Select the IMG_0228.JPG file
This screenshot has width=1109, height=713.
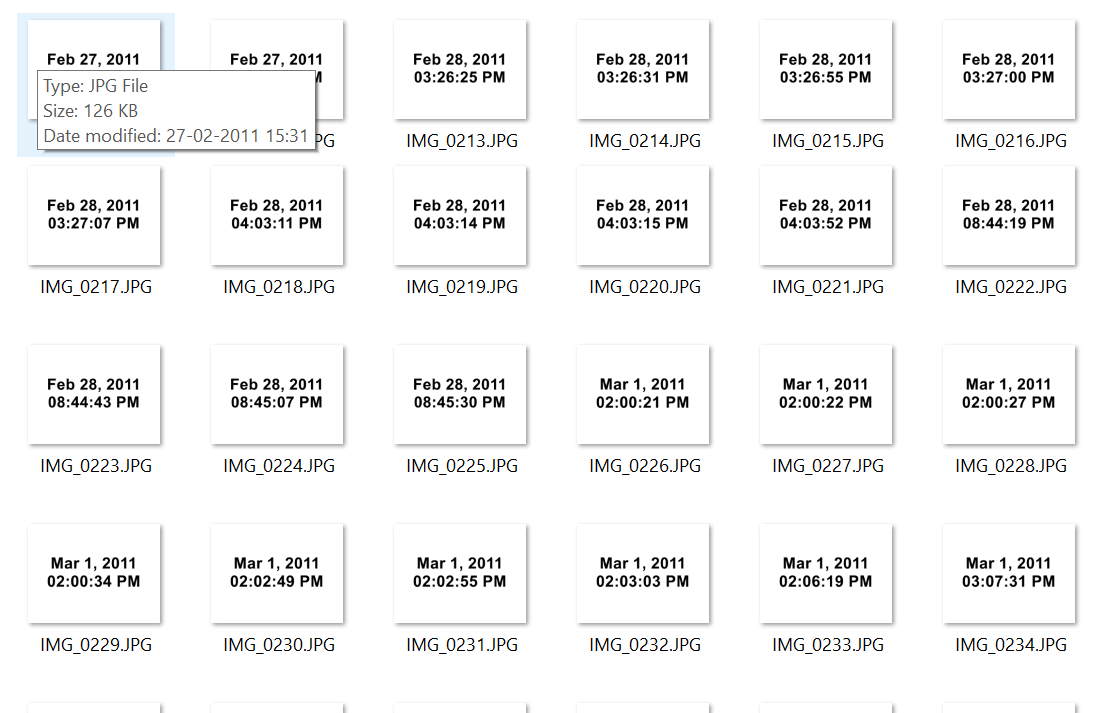tap(1009, 395)
